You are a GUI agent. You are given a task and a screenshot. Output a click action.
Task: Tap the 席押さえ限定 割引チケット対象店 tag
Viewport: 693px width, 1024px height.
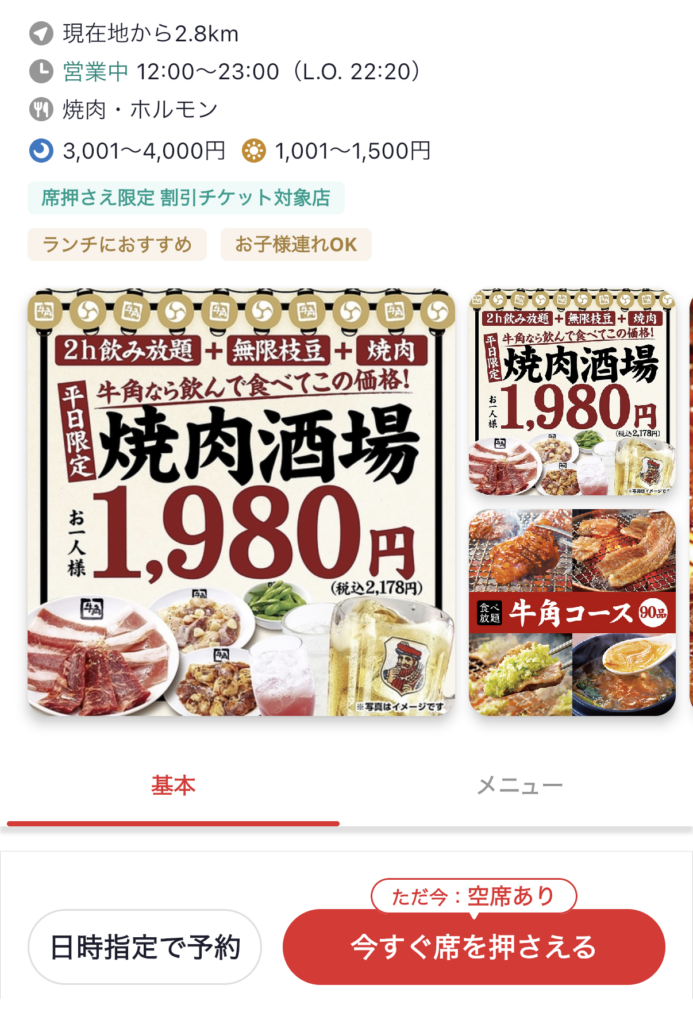click(x=186, y=198)
